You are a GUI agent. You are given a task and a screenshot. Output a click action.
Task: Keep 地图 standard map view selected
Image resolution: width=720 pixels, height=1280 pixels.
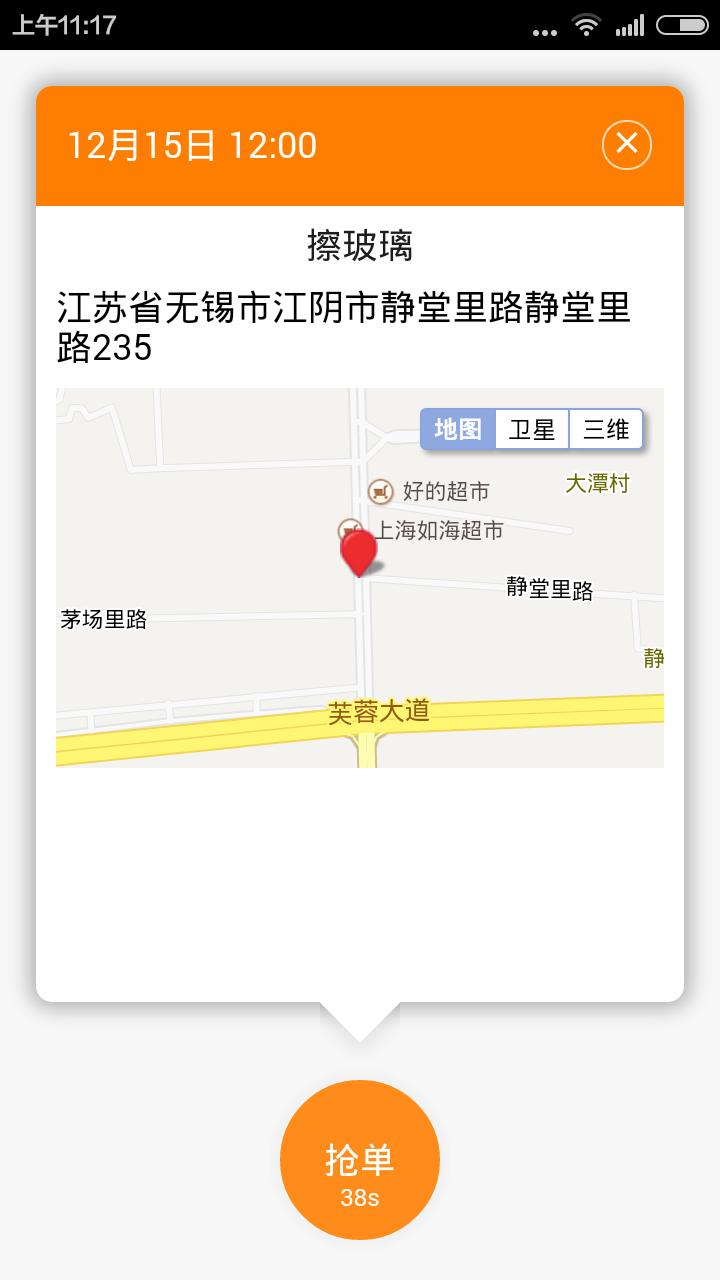point(456,430)
